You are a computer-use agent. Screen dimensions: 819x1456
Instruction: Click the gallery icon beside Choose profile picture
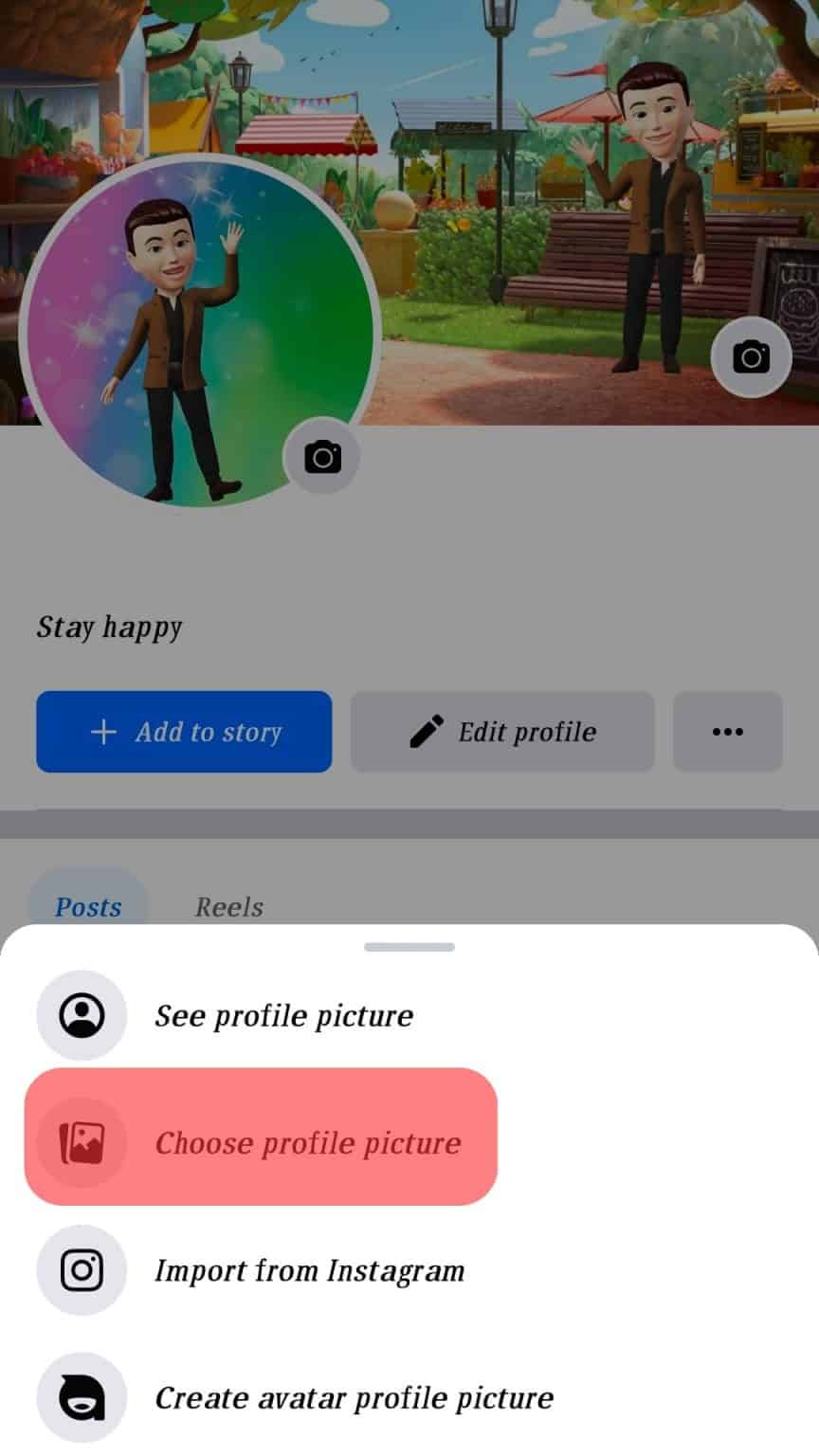point(82,1142)
